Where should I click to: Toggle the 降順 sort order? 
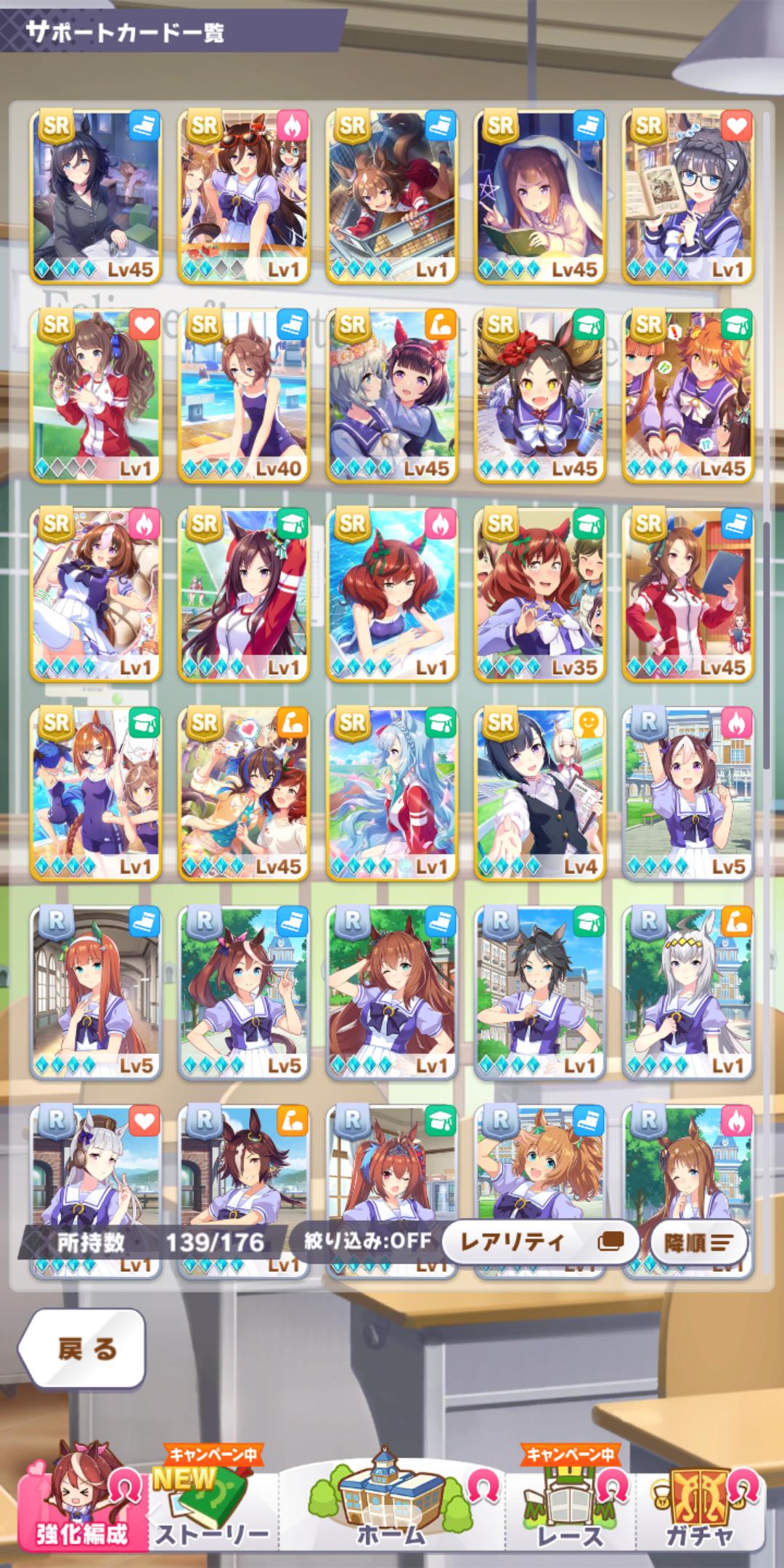698,1243
